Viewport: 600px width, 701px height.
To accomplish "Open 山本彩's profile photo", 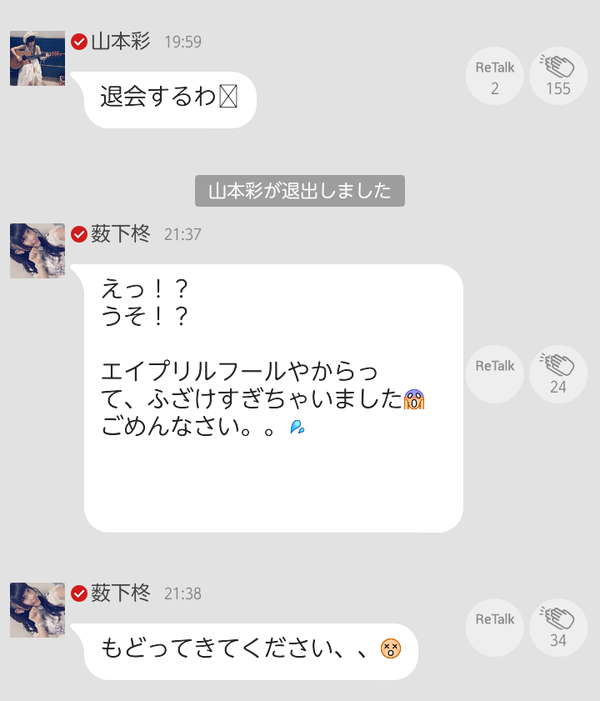I will click(x=37, y=58).
